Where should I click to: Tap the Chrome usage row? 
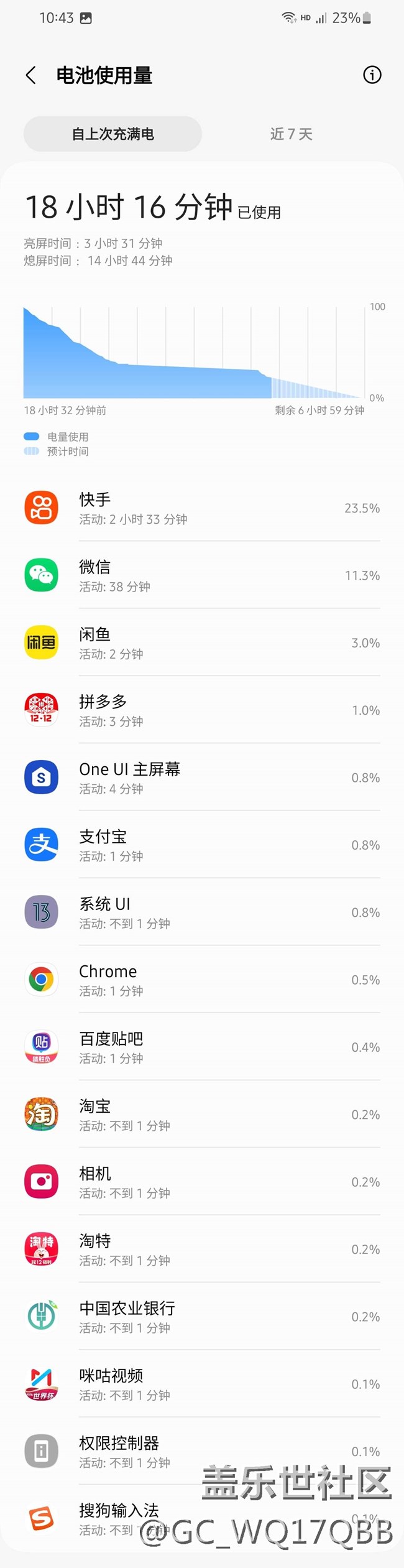pos(202,980)
